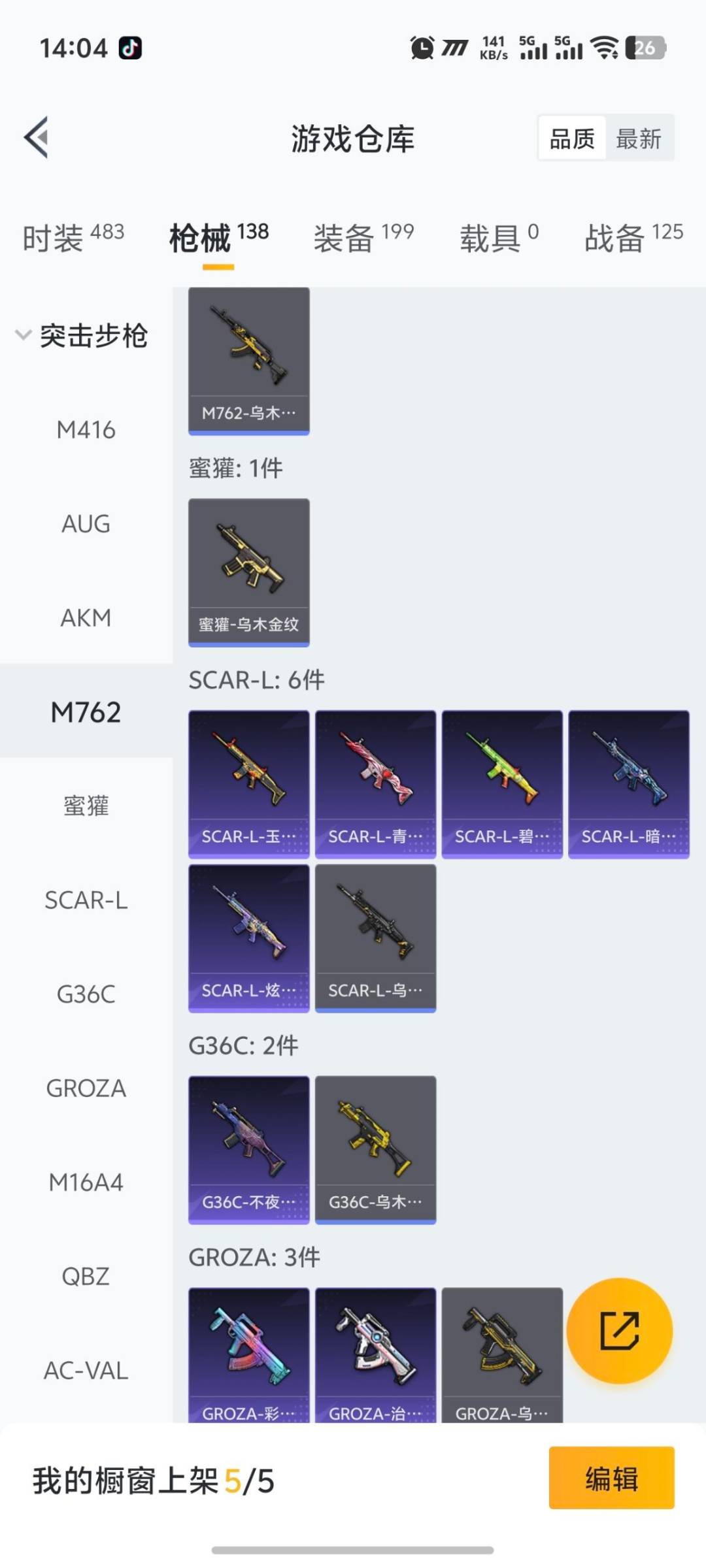The height and width of the screenshot is (1568, 706).
Task: Tap the 编辑 button
Action: tap(611, 1478)
